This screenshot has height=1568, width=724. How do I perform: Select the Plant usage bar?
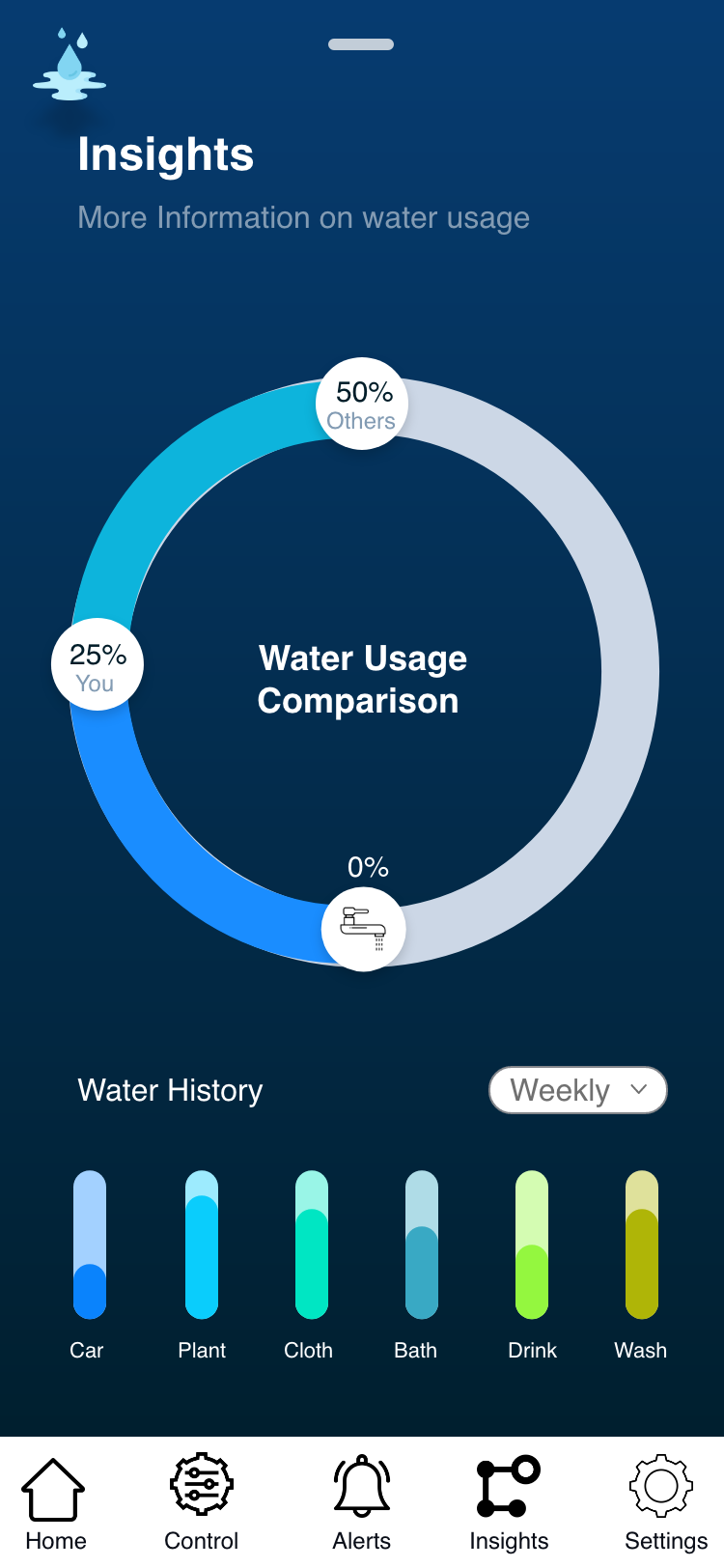(x=202, y=1245)
